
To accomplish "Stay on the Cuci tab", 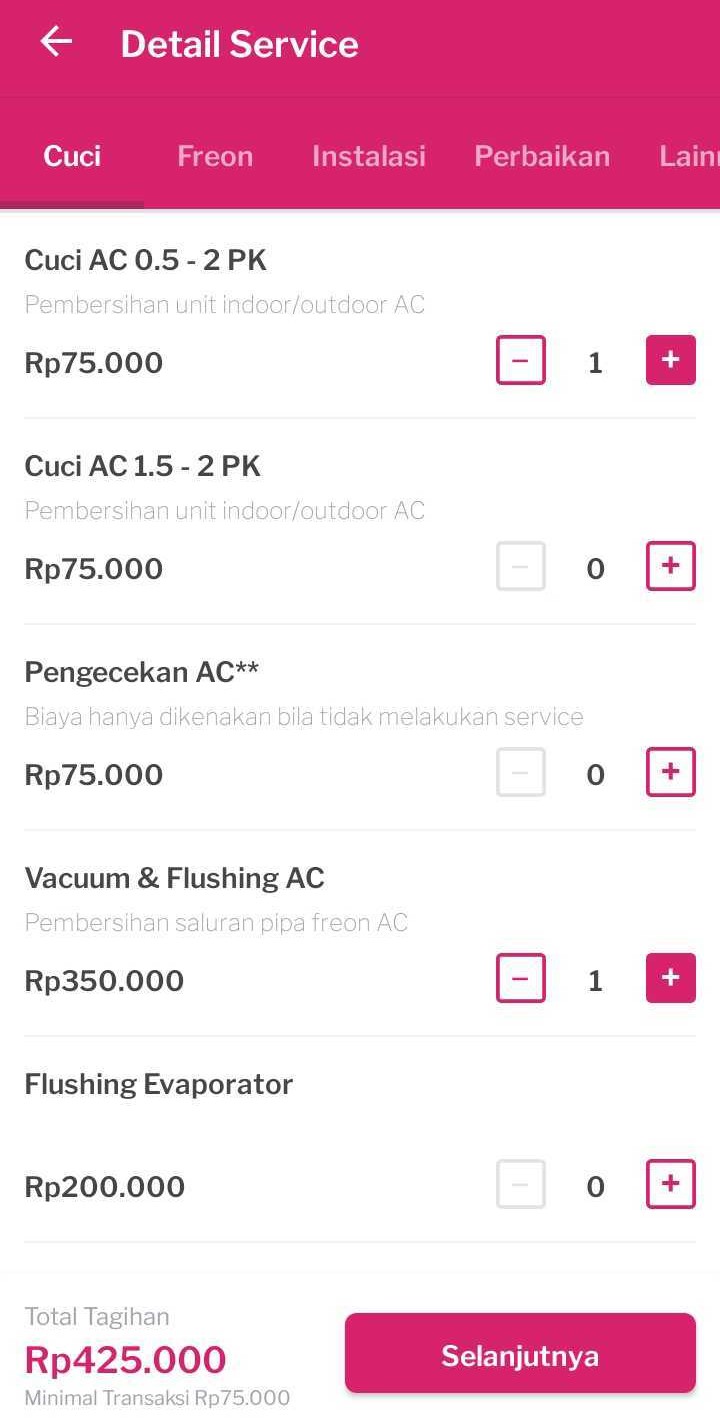I will click(71, 155).
